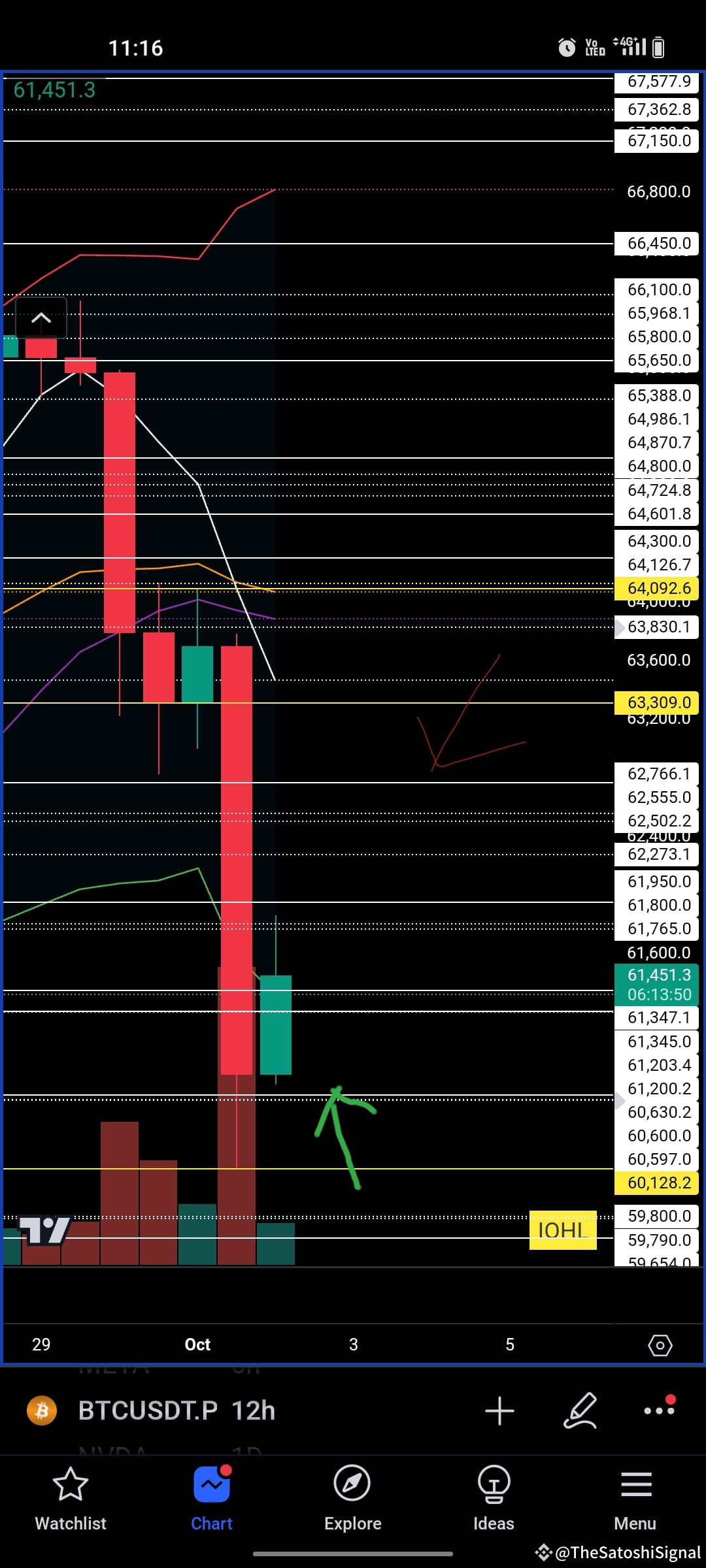Viewport: 706px width, 1568px height.
Task: Select the yellow IOHL label on the chart
Action: (562, 1229)
